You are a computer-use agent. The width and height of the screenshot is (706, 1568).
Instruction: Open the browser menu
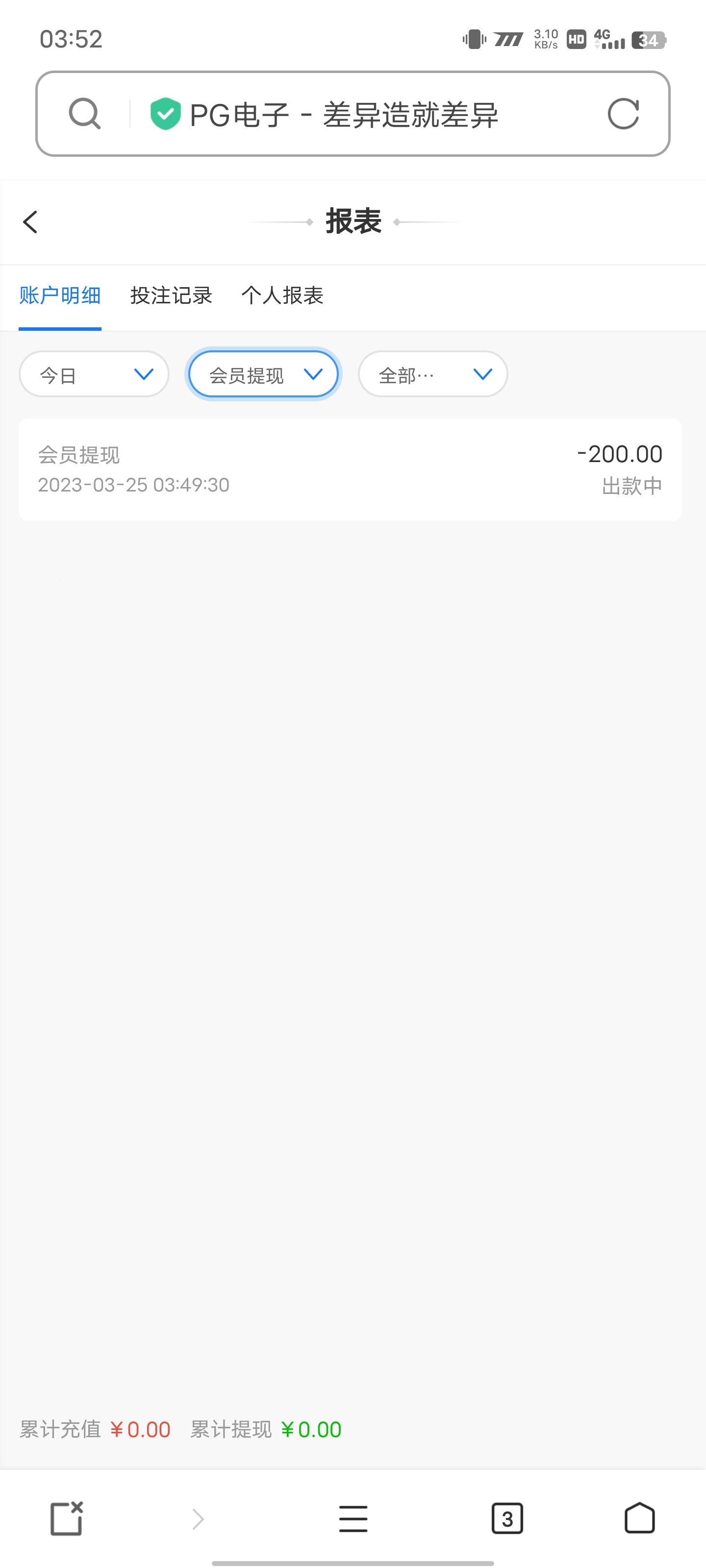click(x=353, y=1518)
